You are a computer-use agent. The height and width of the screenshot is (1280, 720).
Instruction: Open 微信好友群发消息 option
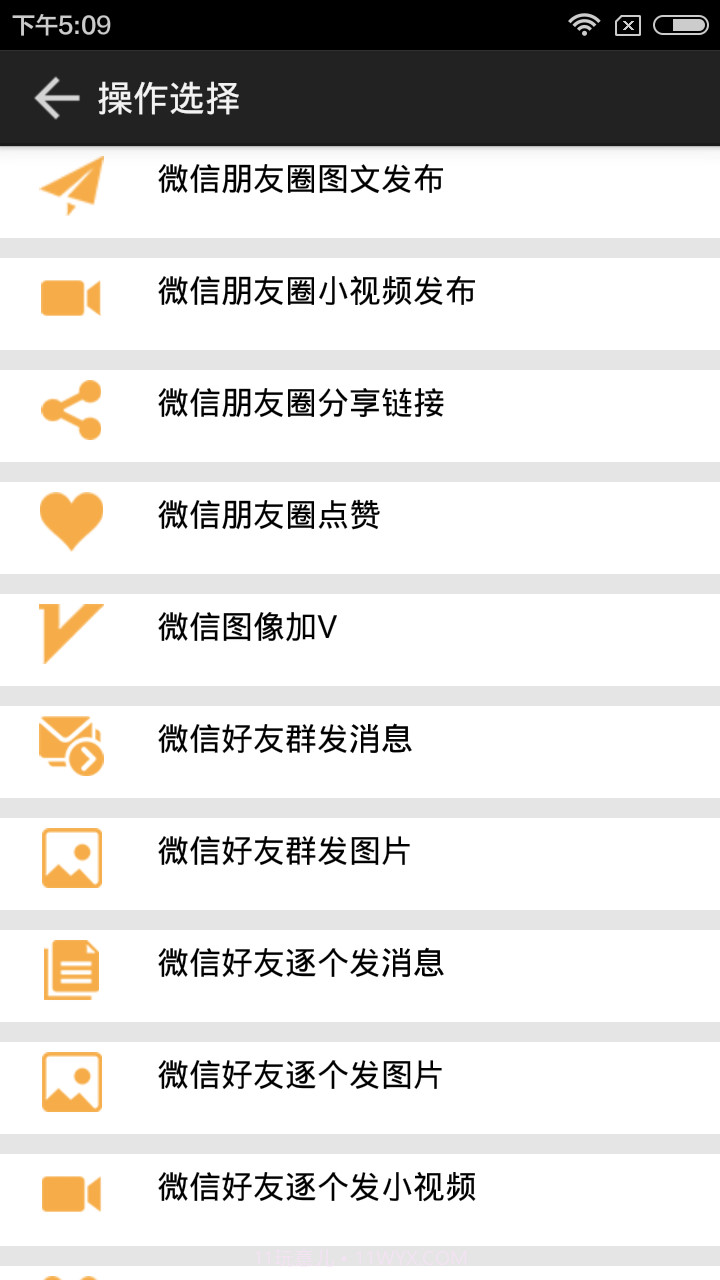[x=300, y=740]
